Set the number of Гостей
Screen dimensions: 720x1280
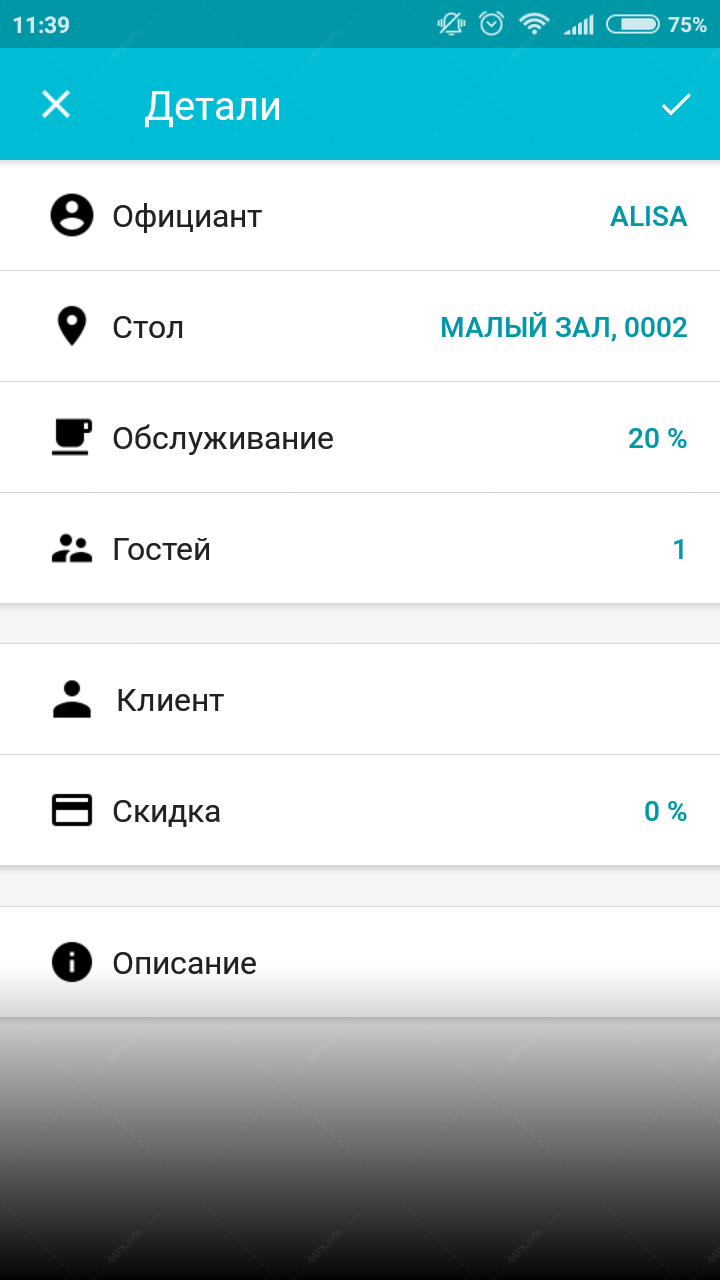[x=360, y=549]
